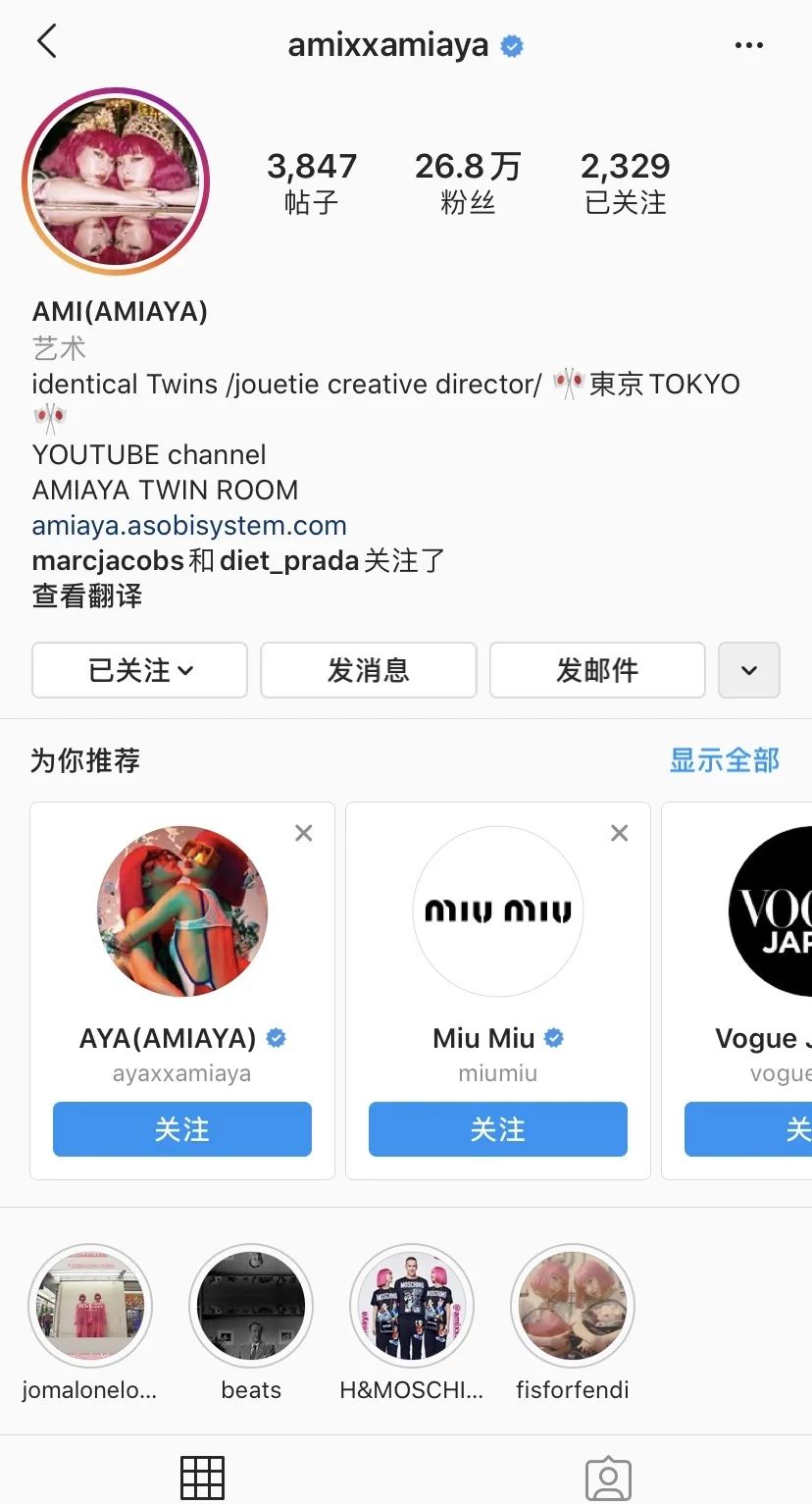This screenshot has height=1504, width=812.
Task: Follow Miu Miu with the 关注 button
Action: (498, 1129)
